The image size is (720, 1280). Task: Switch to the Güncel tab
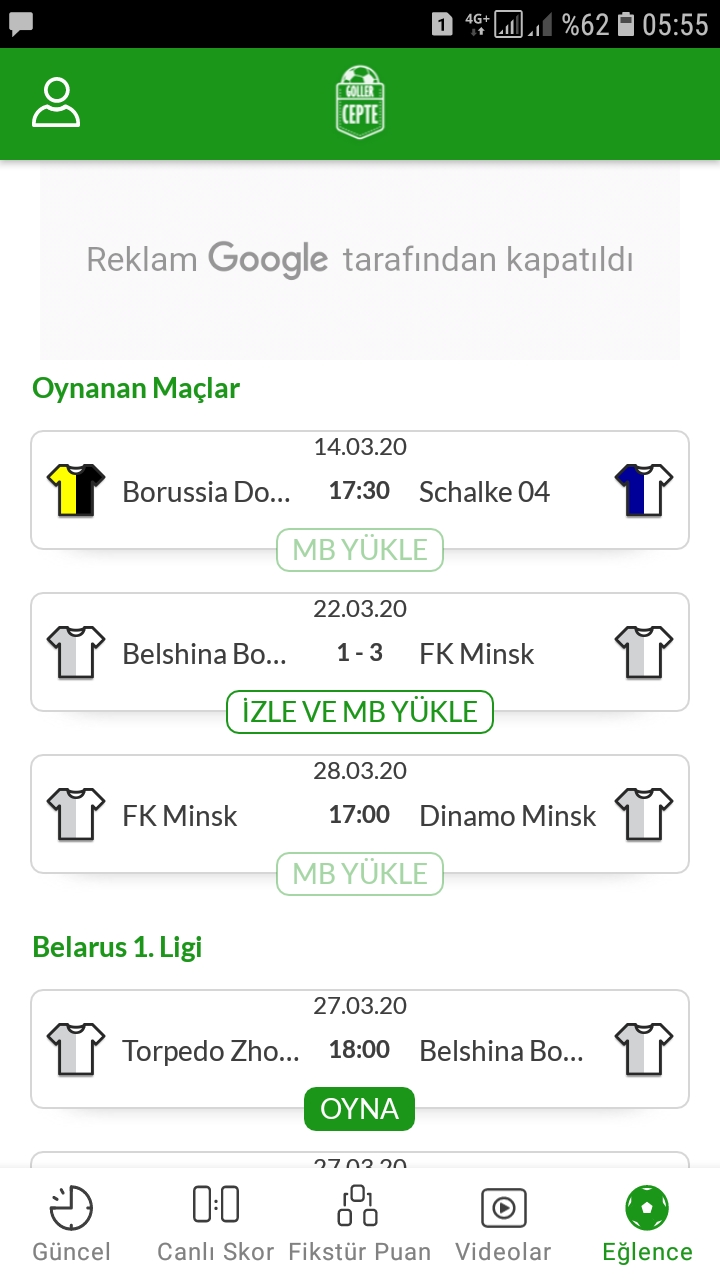pos(72,1224)
